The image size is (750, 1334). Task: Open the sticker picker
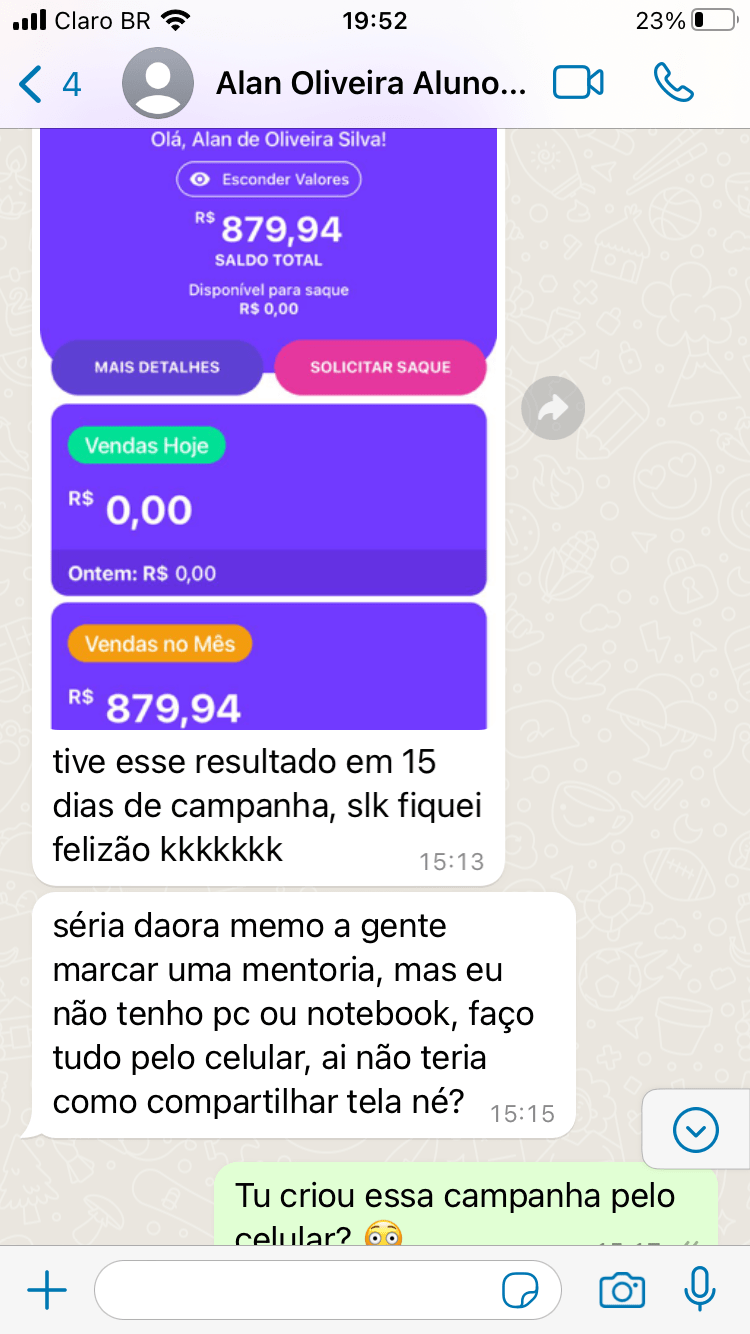click(x=521, y=1291)
